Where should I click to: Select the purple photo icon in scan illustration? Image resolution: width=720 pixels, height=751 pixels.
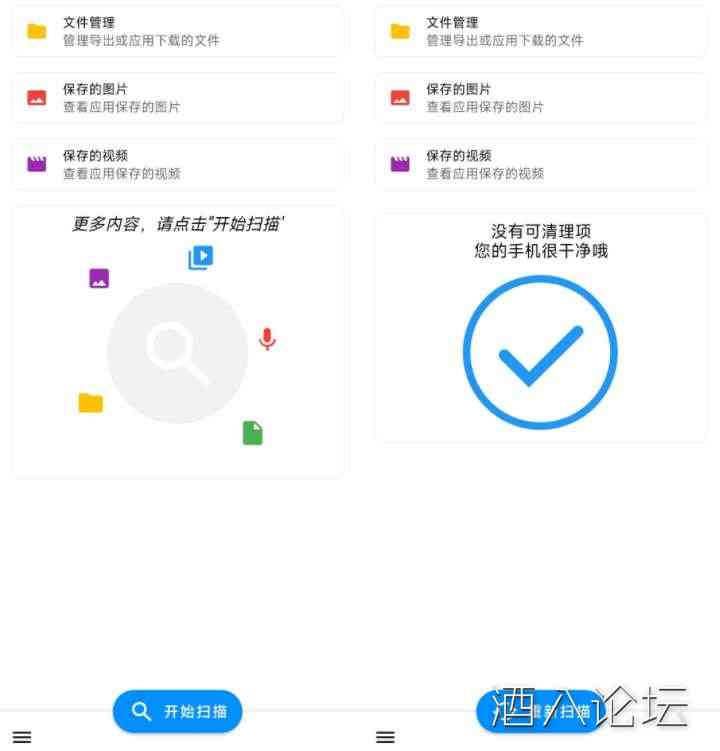pos(97,276)
